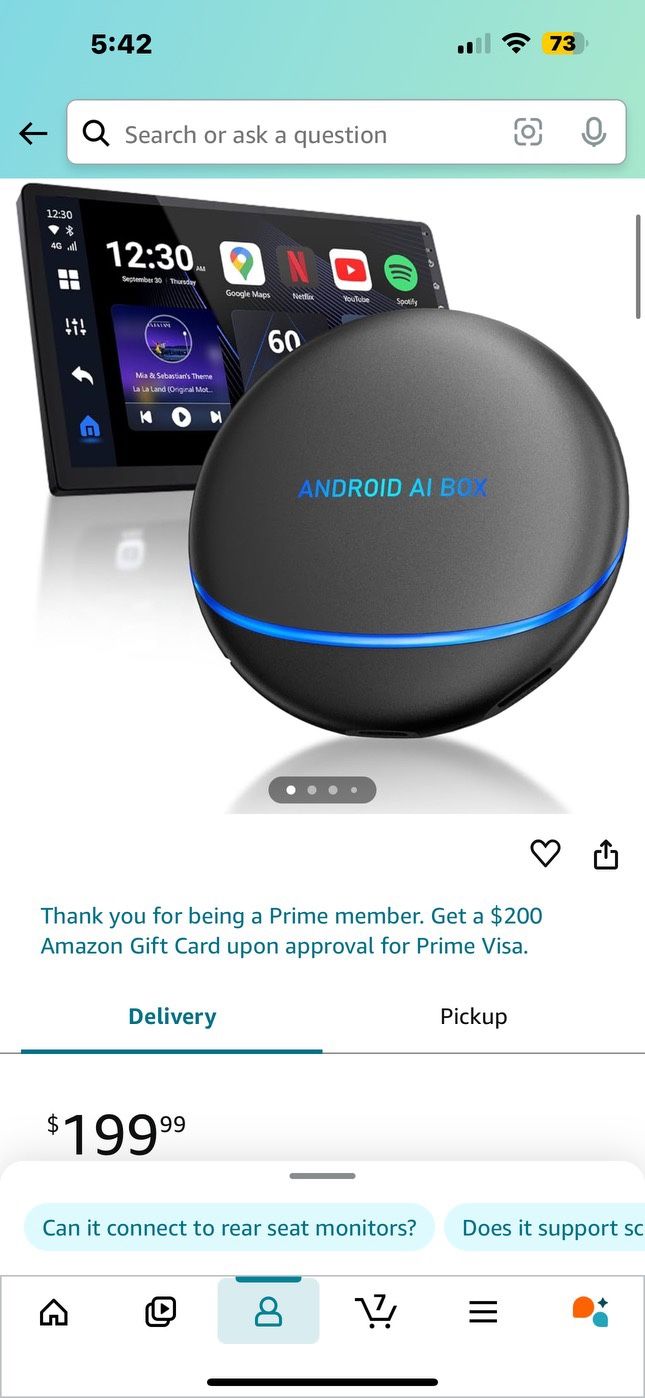Open the Inspire video feed tab
The image size is (645, 1398).
tap(161, 1311)
